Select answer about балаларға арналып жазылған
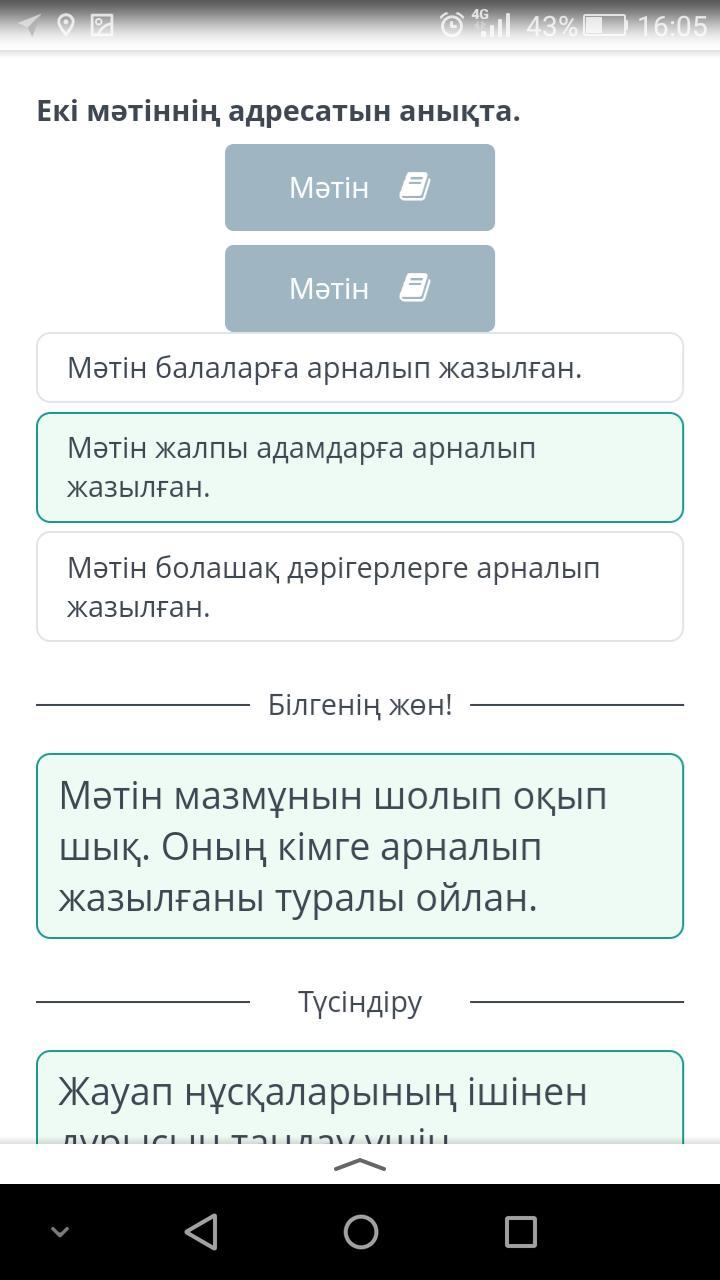The height and width of the screenshot is (1280, 720). coord(360,368)
